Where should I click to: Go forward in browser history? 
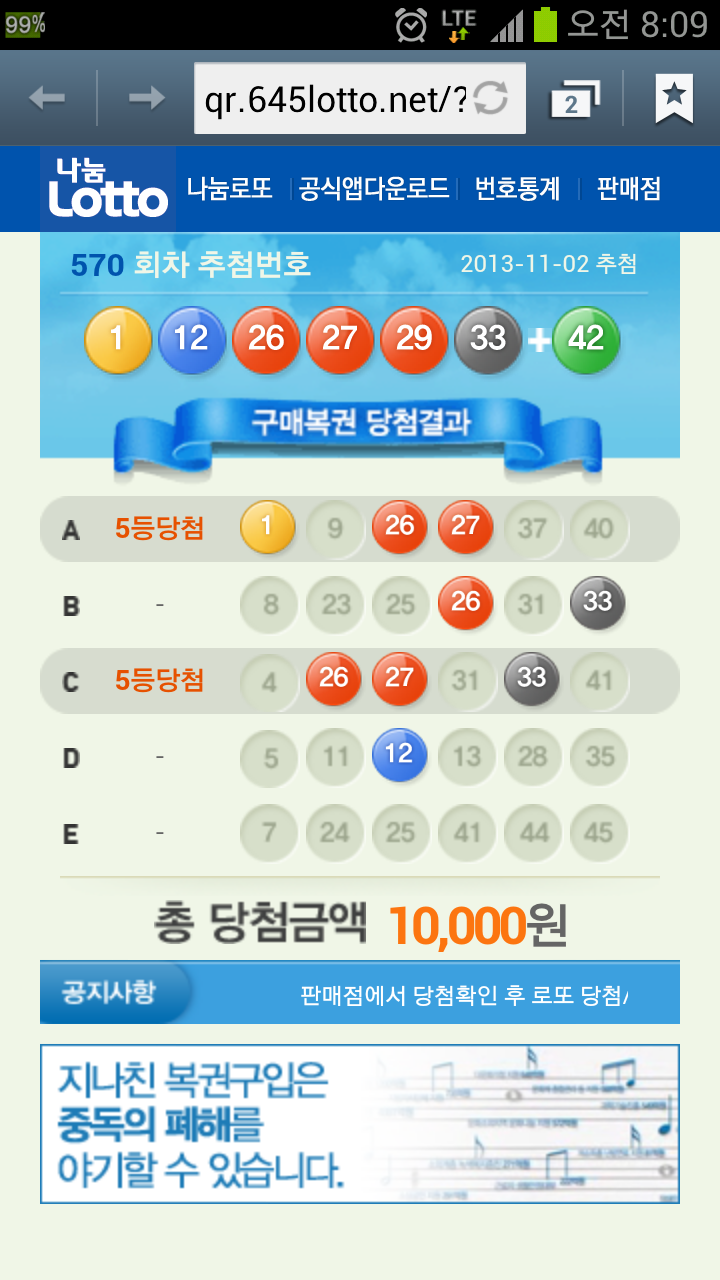tap(147, 98)
